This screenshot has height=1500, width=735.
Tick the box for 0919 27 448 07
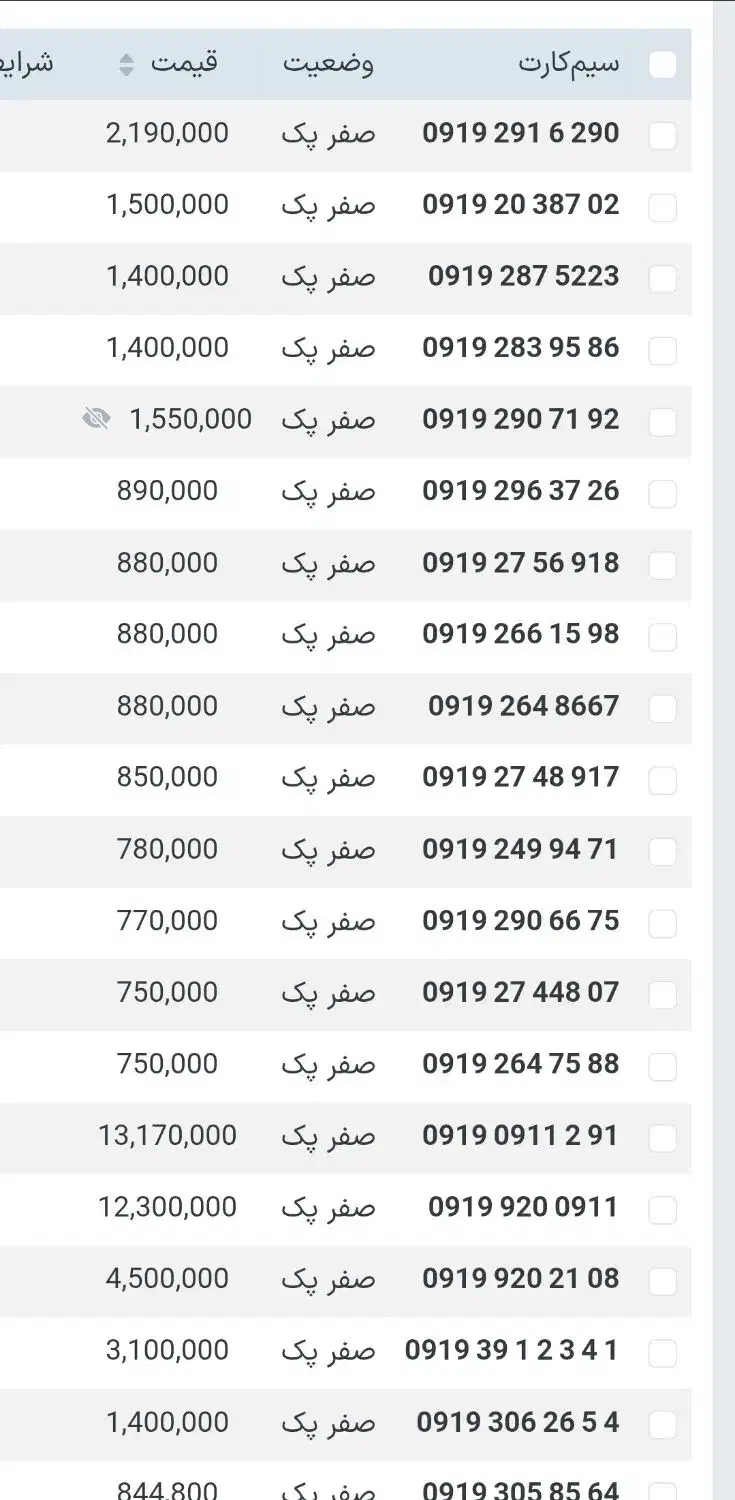[662, 995]
